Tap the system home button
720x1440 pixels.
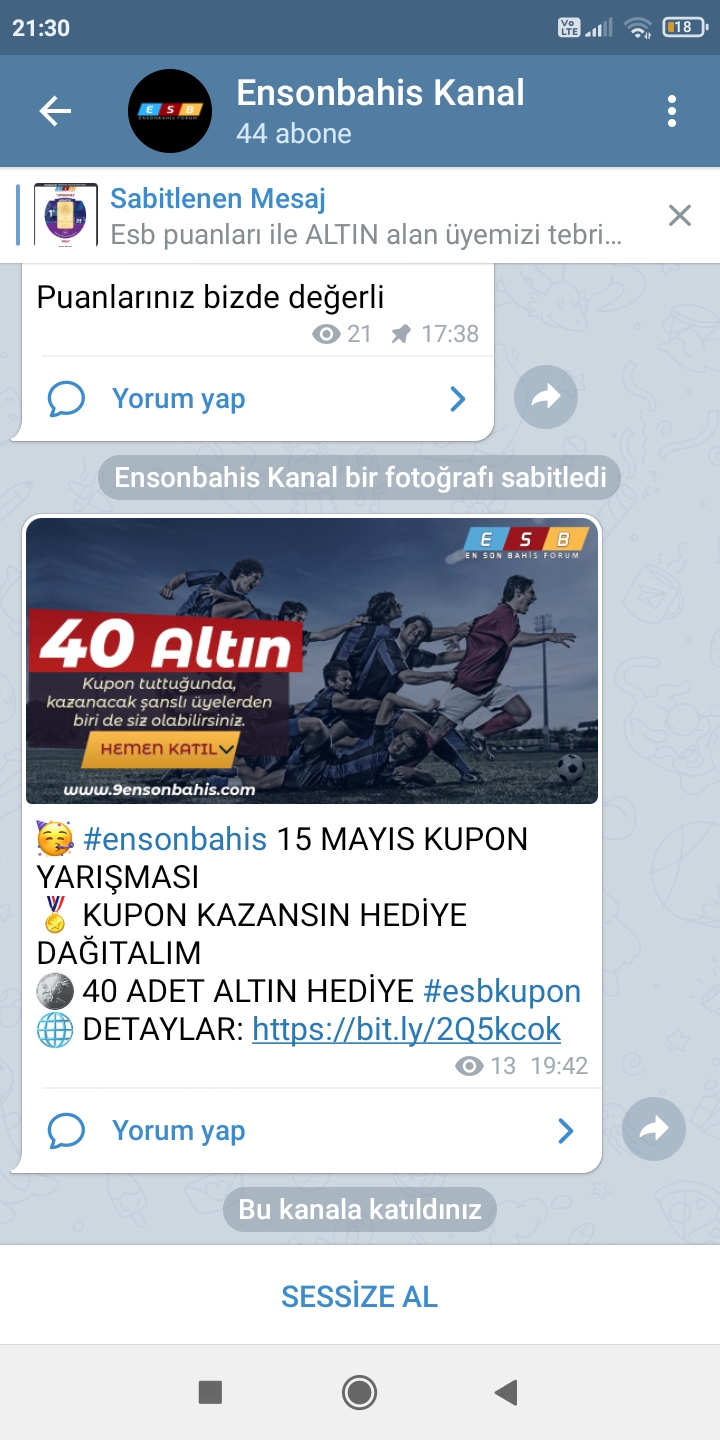pos(359,1392)
